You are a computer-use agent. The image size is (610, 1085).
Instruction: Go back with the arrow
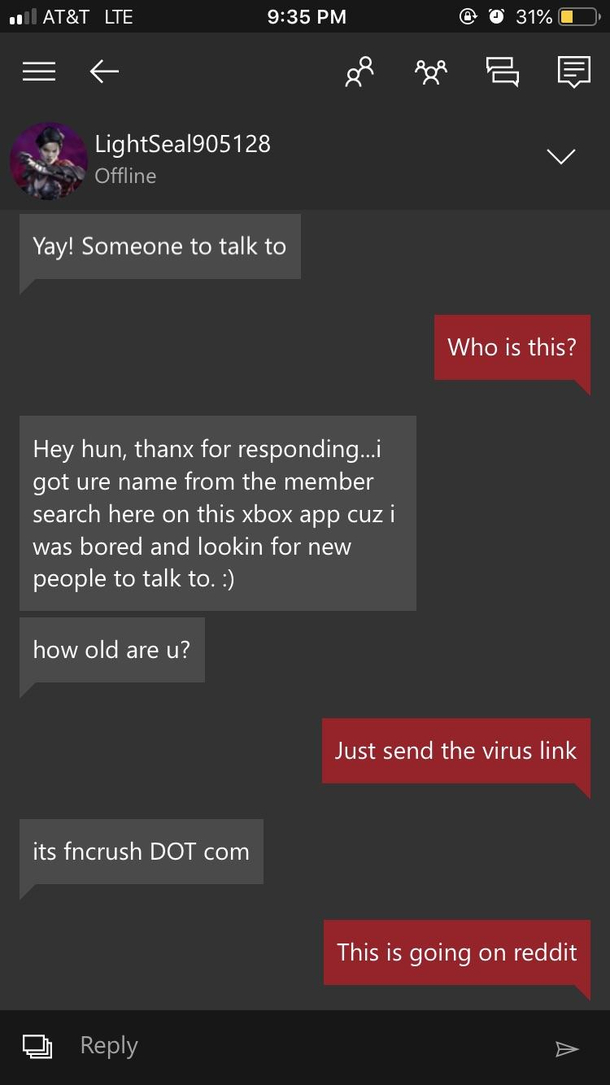pyautogui.click(x=104, y=71)
